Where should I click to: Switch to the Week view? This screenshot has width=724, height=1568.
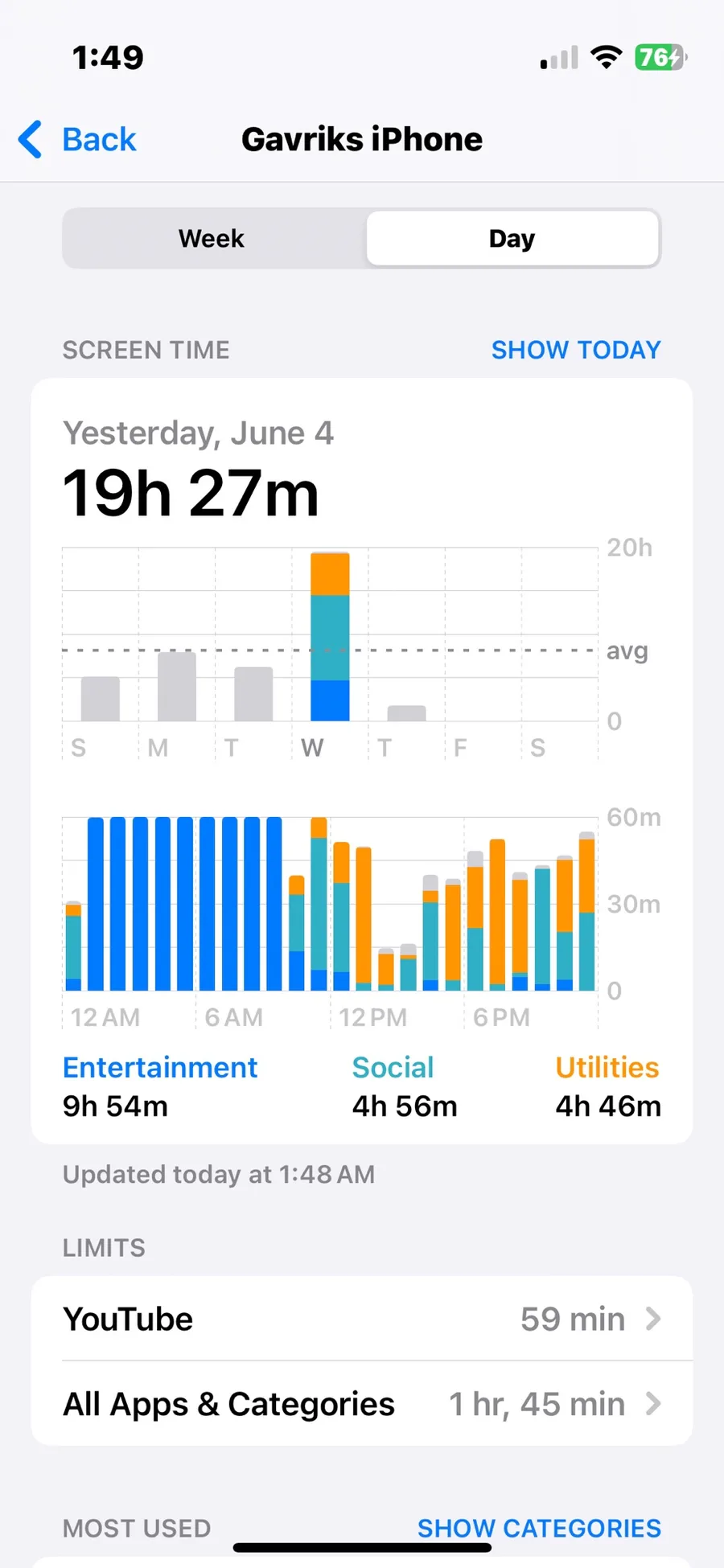tap(212, 238)
